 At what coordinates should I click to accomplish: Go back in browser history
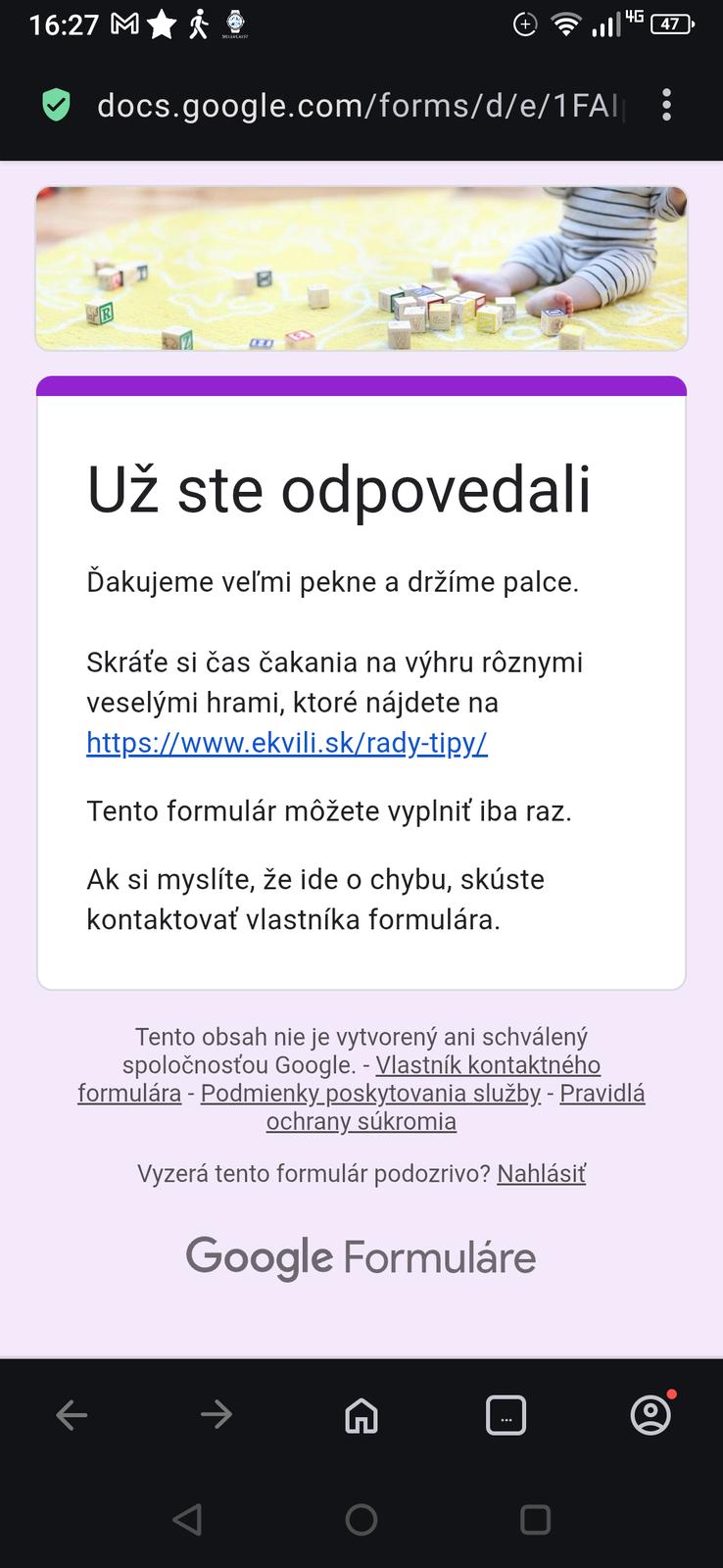point(72,1415)
